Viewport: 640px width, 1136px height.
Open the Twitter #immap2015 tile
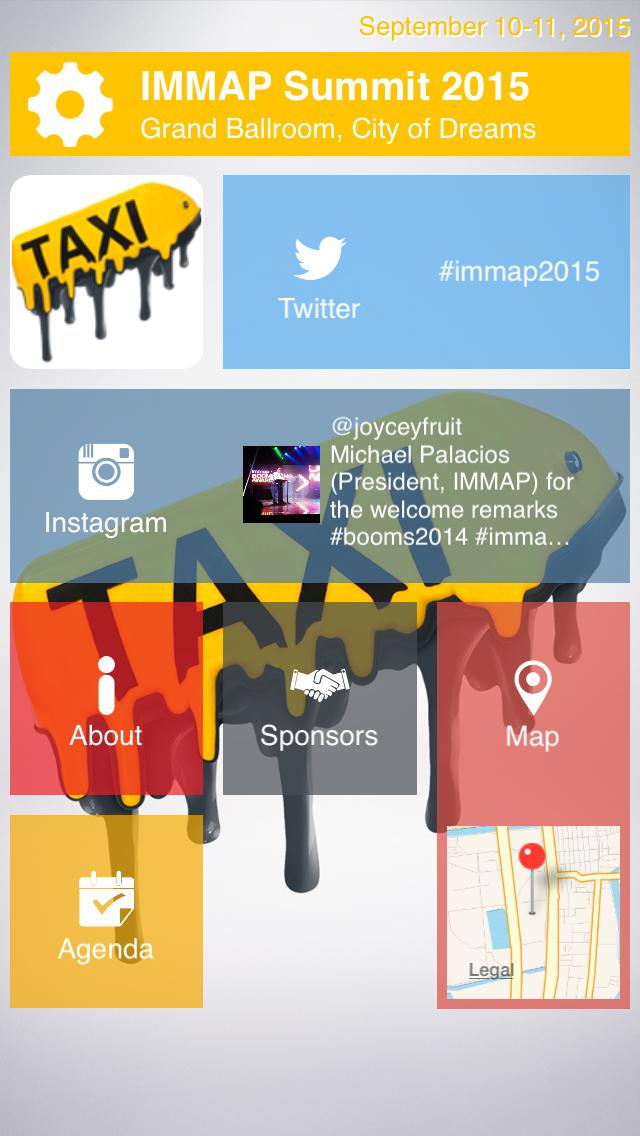coord(426,272)
